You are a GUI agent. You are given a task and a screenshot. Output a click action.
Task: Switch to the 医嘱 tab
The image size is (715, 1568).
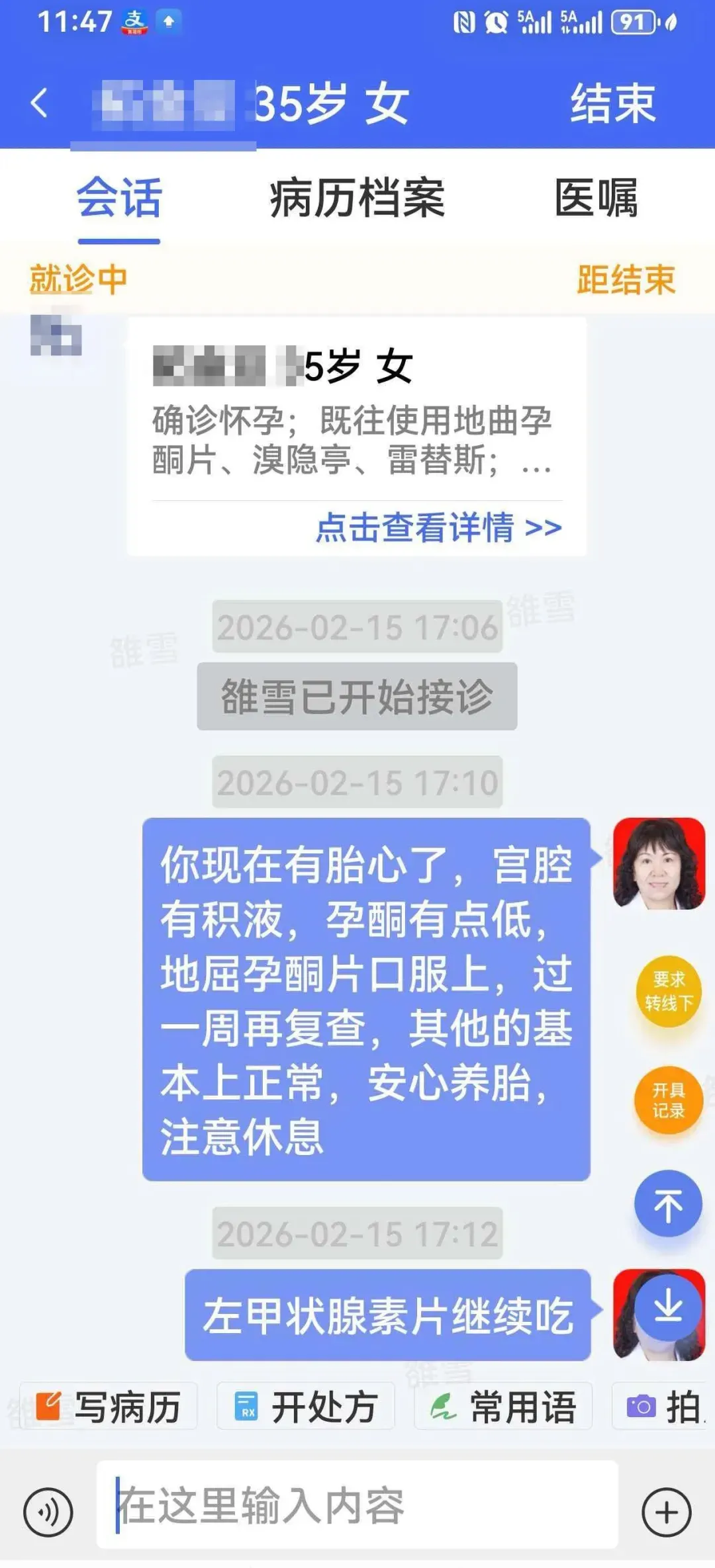coord(596,198)
